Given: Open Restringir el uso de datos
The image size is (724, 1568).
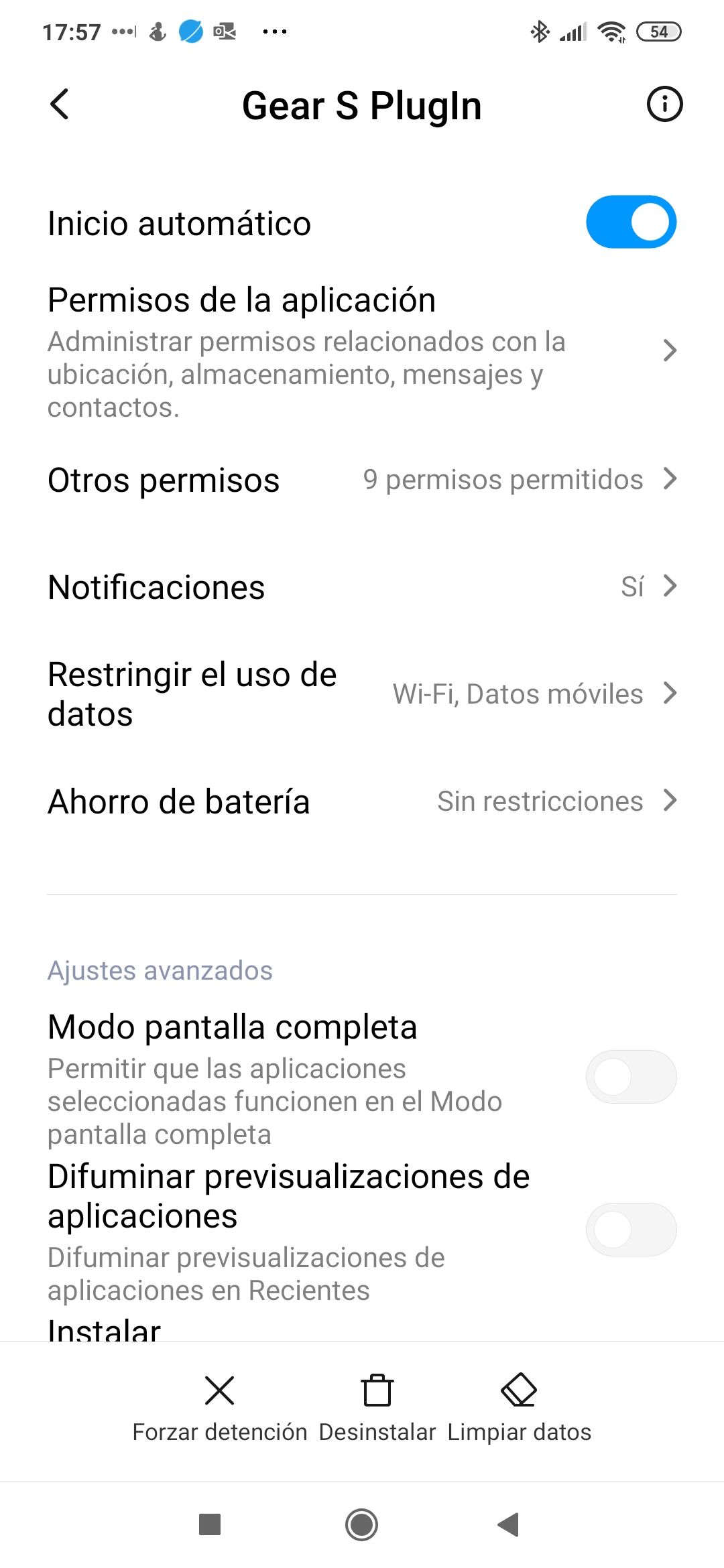Looking at the screenshot, I should click(x=362, y=694).
